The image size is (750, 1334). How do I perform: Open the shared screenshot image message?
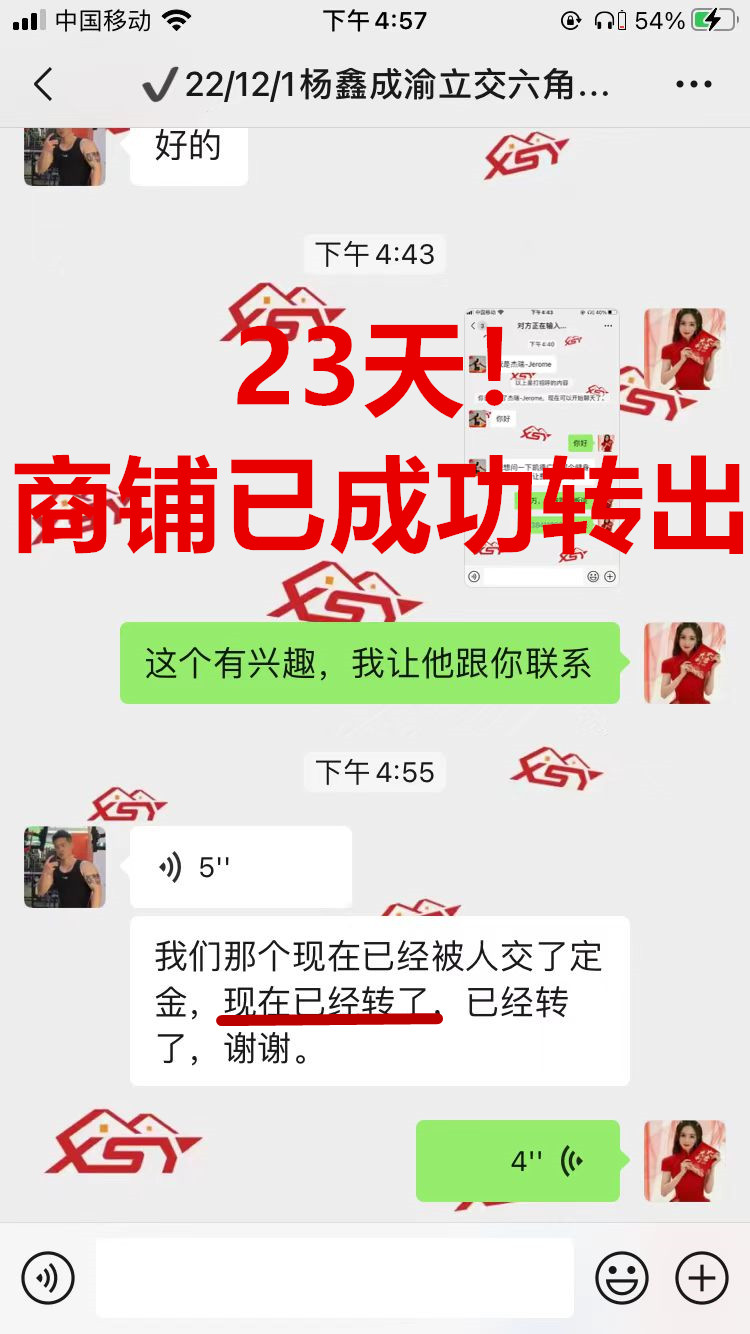point(541,447)
